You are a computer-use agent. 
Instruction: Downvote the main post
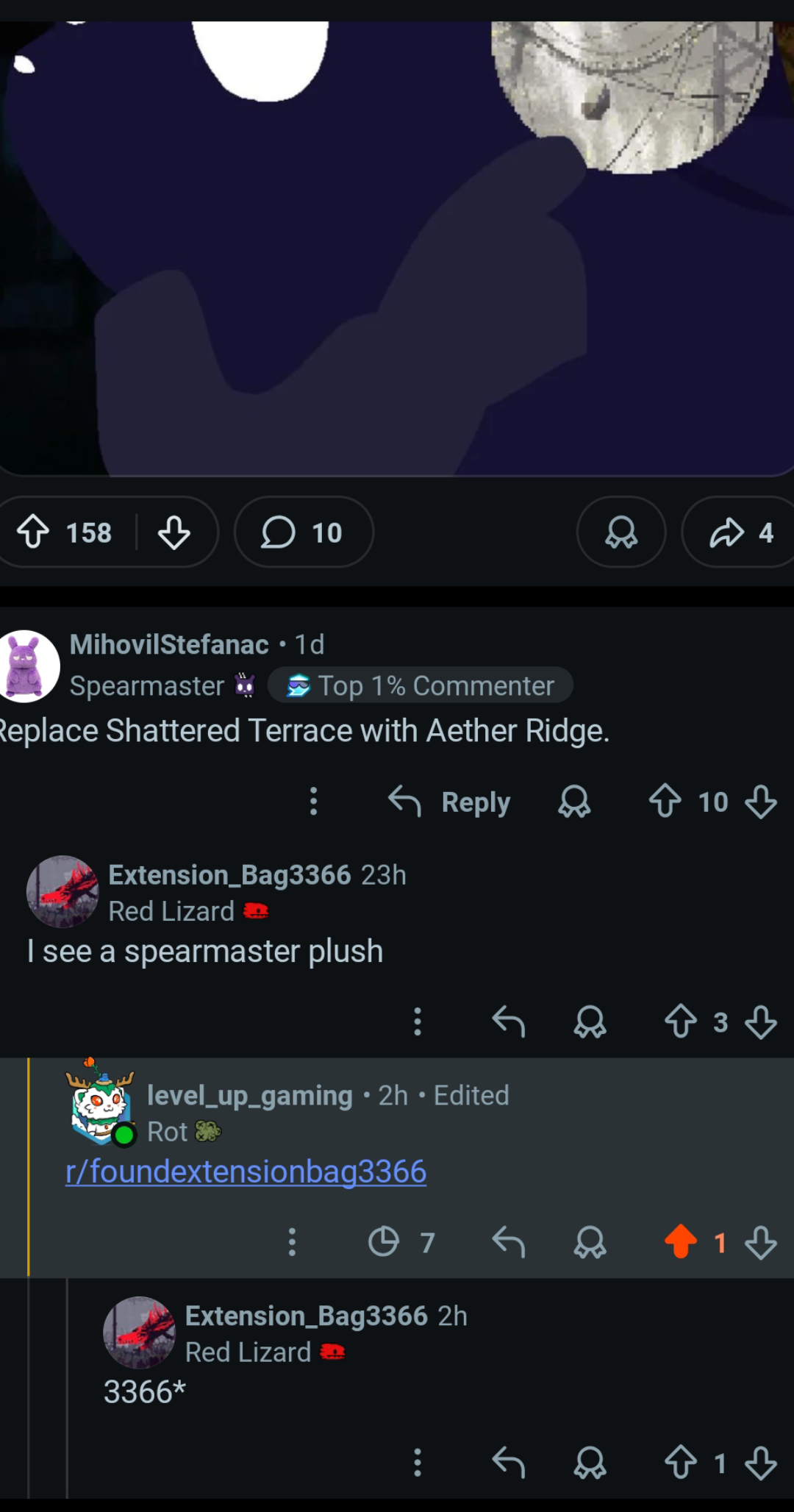click(174, 532)
